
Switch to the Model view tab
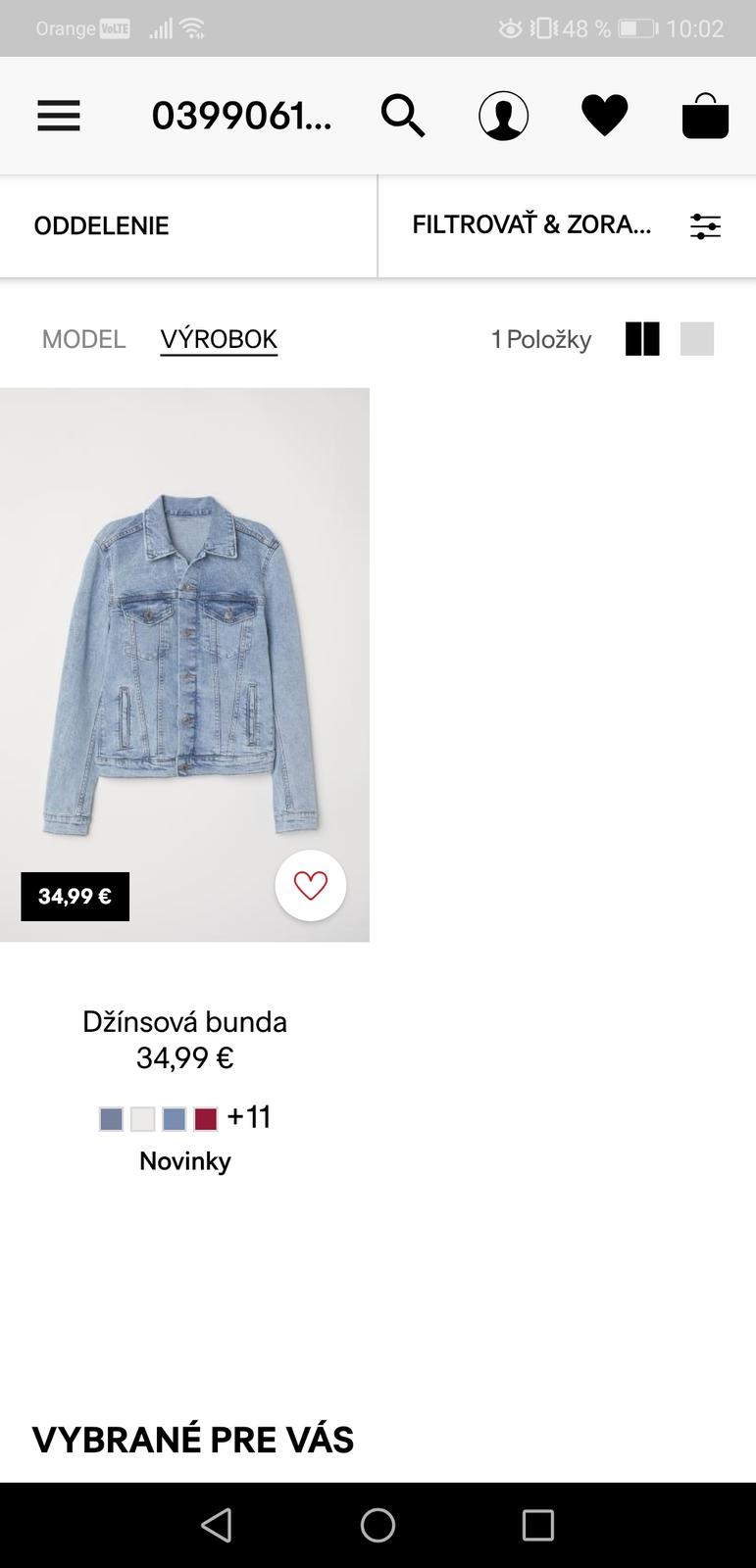point(83,339)
